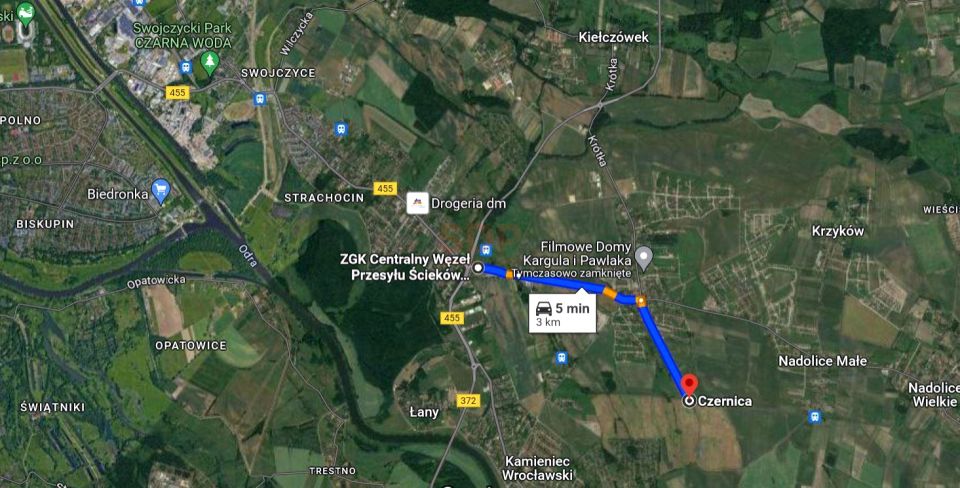The height and width of the screenshot is (488, 960).
Task: Open the bus stop marker near Swojczyce label
Action: point(260,98)
